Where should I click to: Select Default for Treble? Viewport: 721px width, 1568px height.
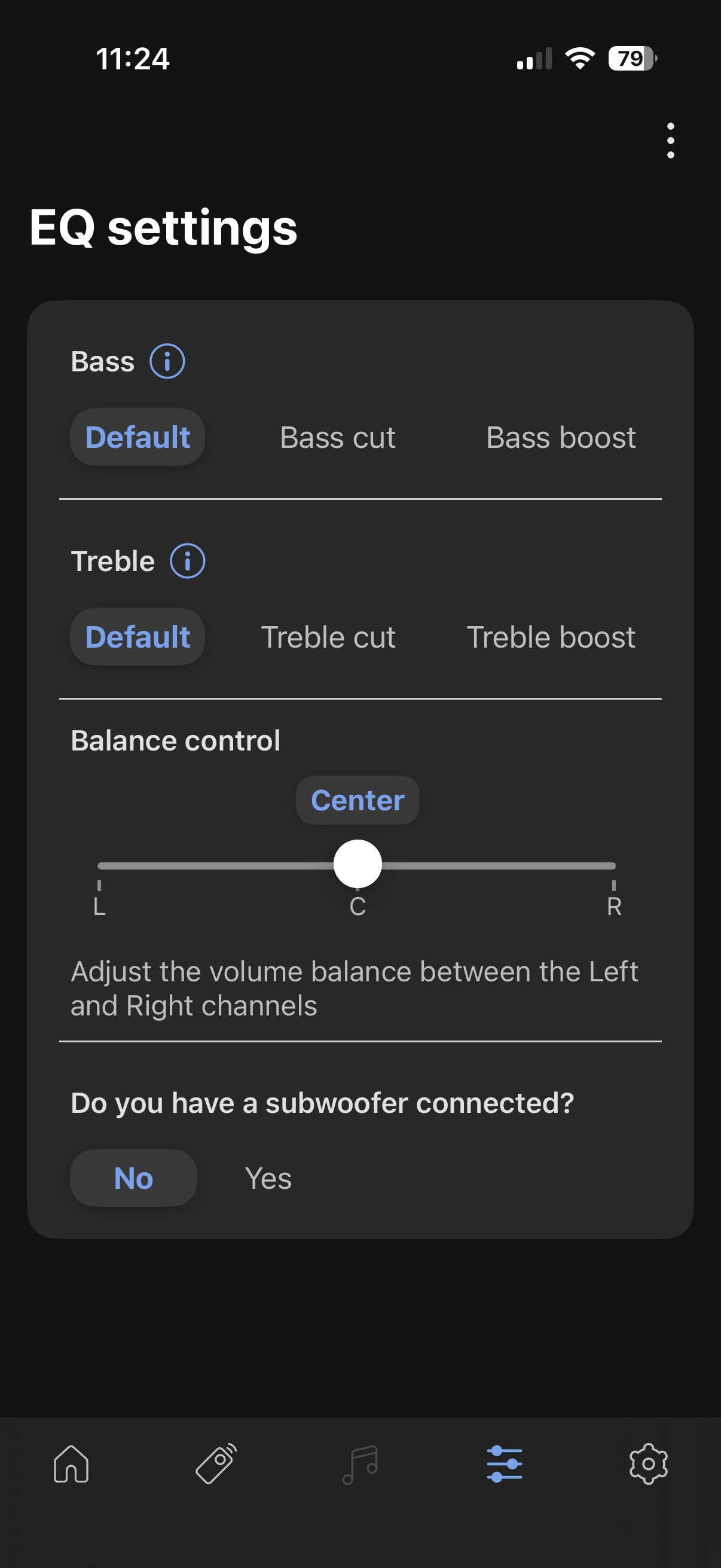point(138,637)
